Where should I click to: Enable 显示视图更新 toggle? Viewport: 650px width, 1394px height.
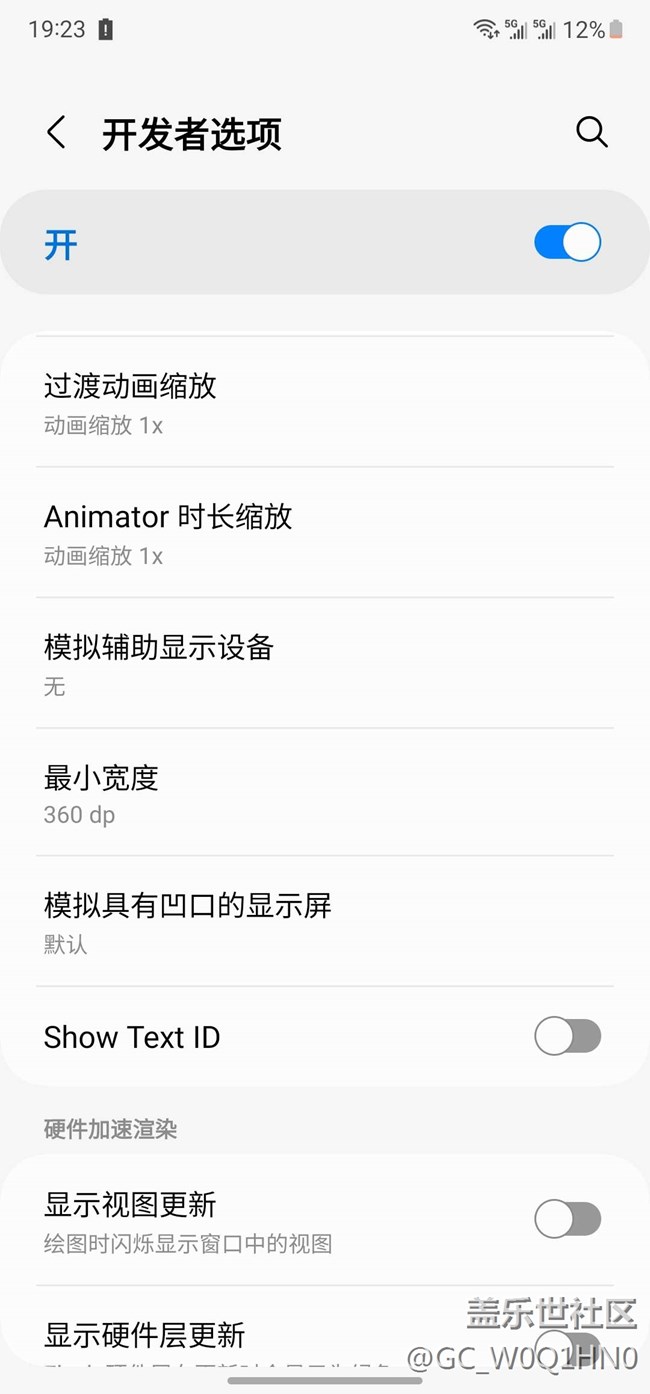(x=567, y=1220)
